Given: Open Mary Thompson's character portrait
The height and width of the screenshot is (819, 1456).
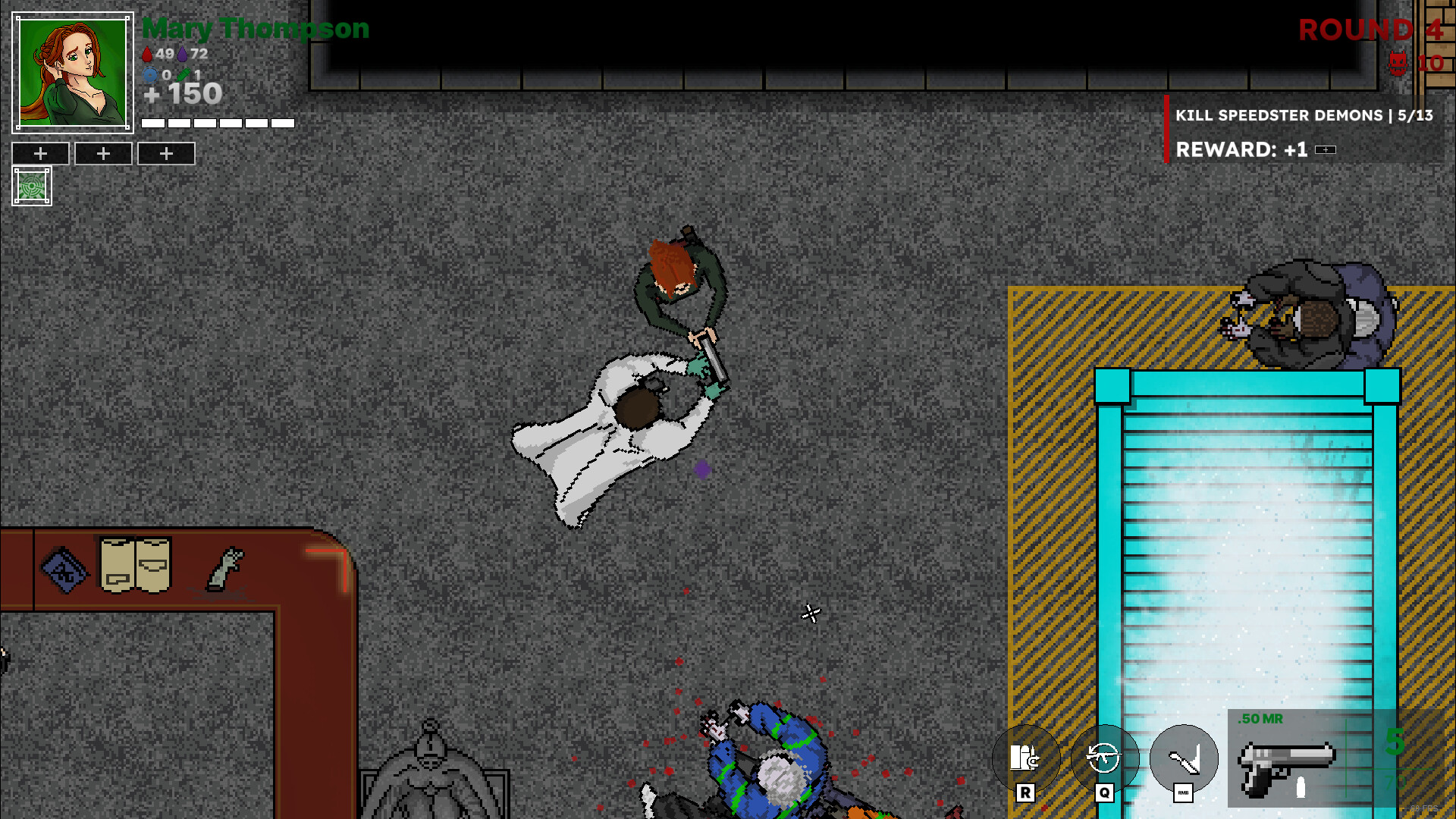Looking at the screenshot, I should [73, 72].
